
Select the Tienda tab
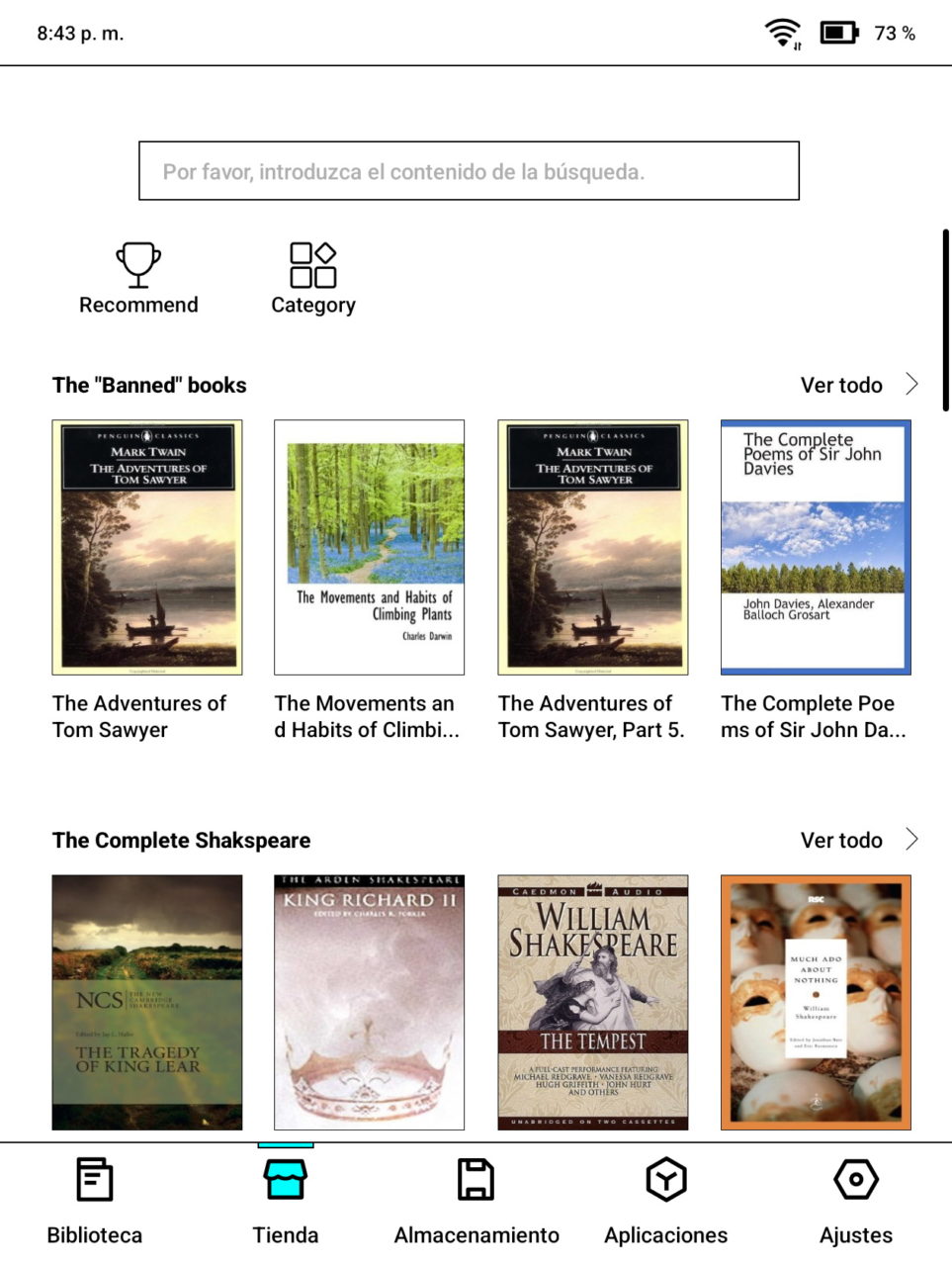pyautogui.click(x=286, y=1201)
